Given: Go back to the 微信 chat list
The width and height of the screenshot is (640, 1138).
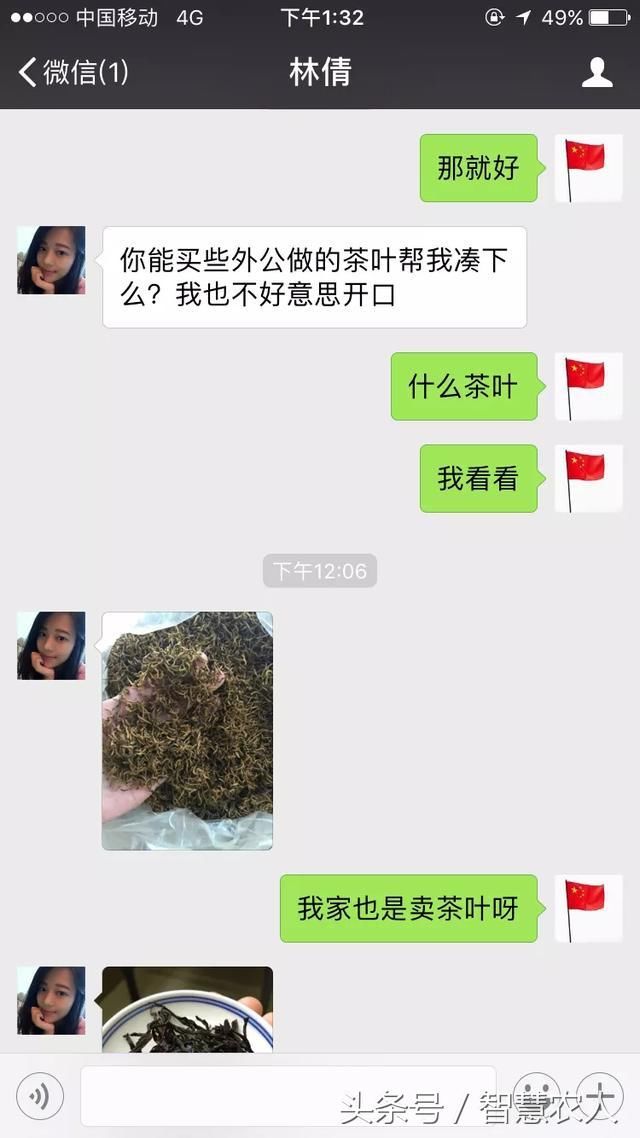Looking at the screenshot, I should [72, 72].
